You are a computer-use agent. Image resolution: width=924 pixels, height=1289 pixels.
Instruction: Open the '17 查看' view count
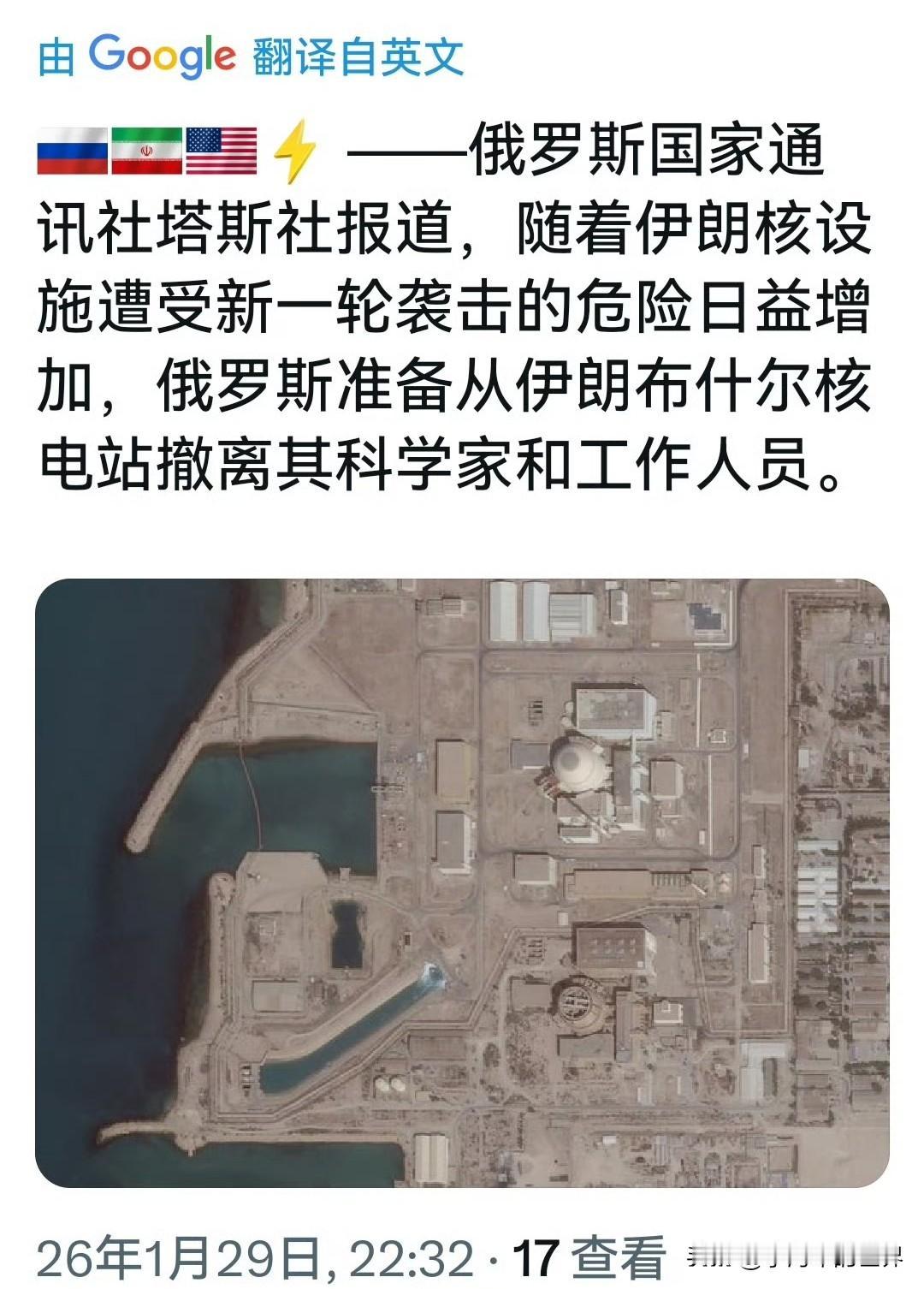[x=591, y=1250]
